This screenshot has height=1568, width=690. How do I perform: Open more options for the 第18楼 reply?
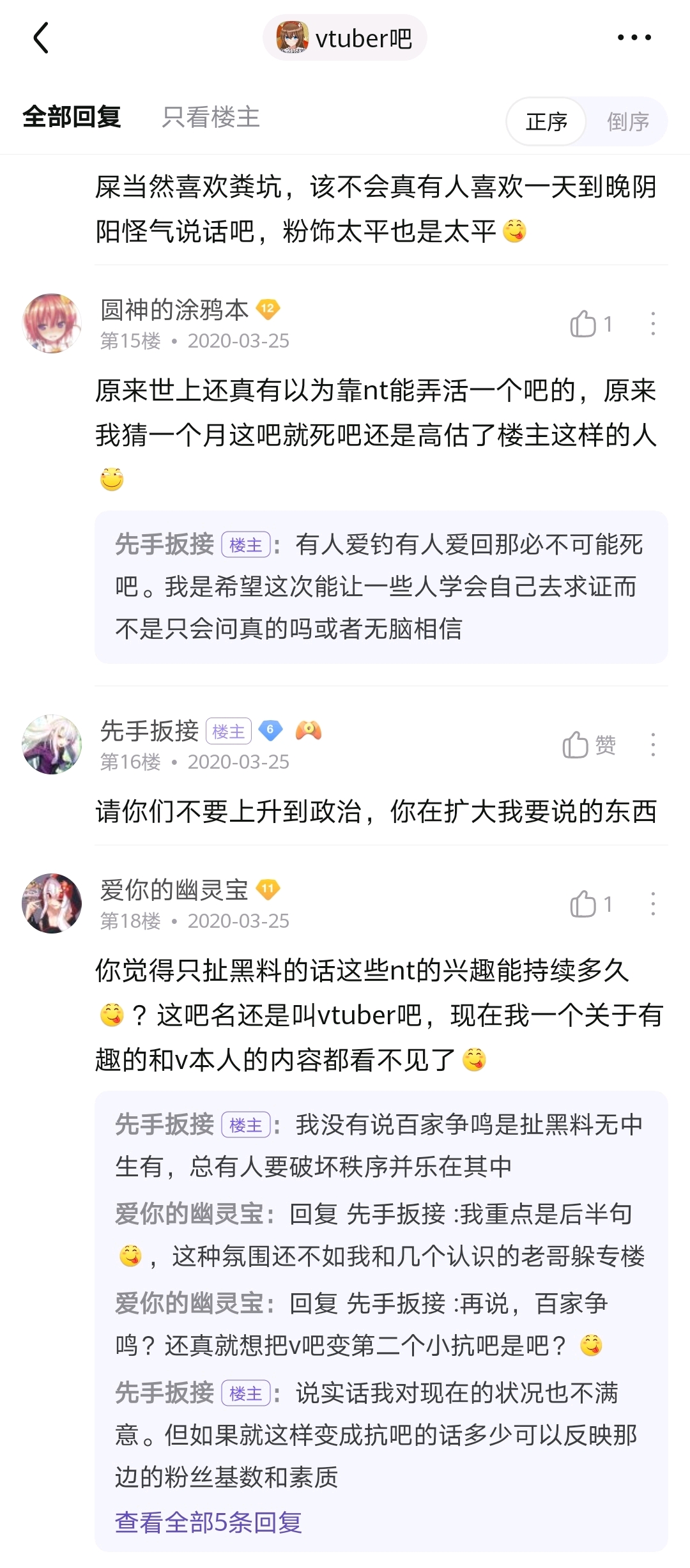pyautogui.click(x=652, y=904)
